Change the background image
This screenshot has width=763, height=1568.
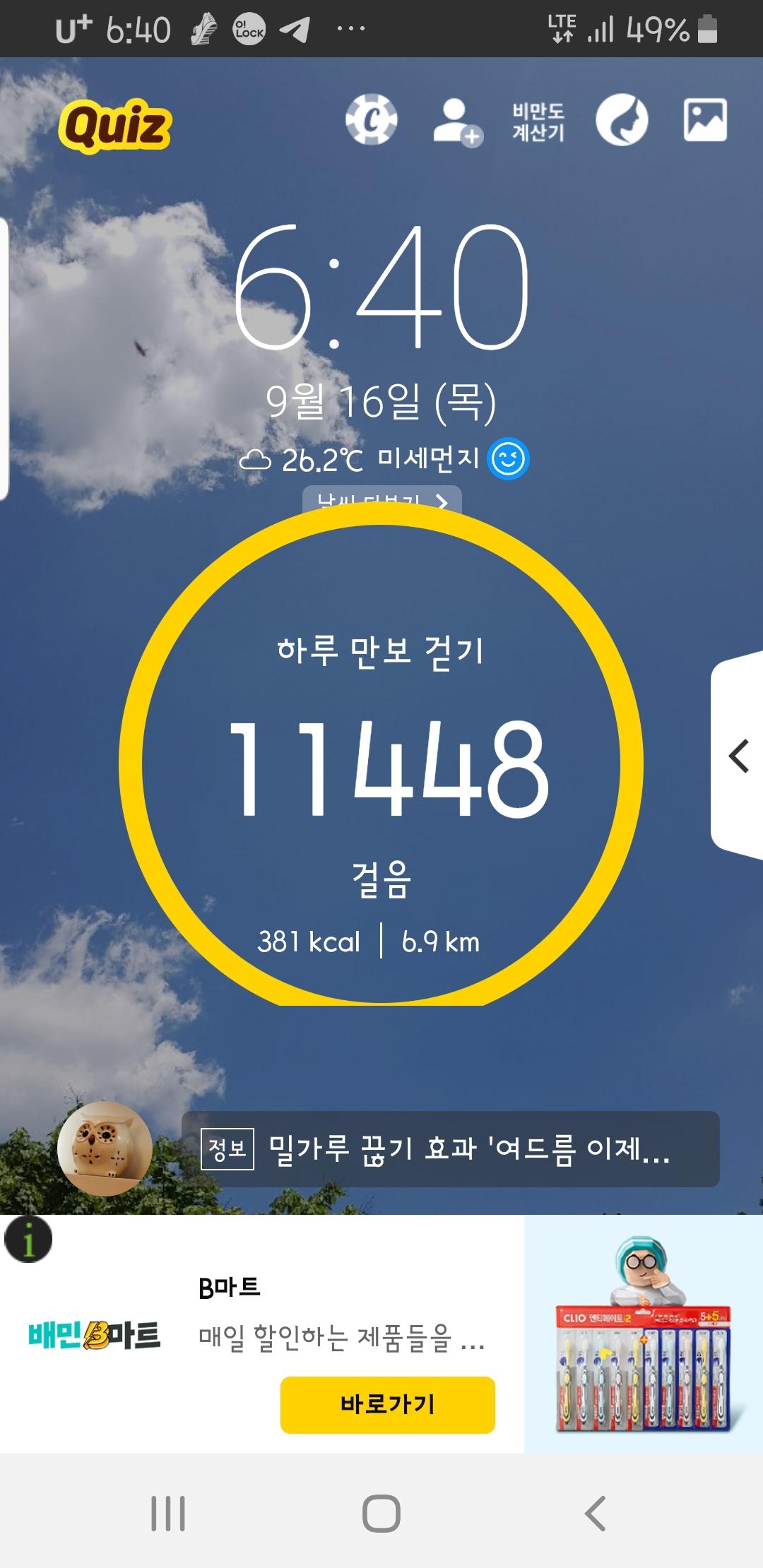click(x=705, y=120)
